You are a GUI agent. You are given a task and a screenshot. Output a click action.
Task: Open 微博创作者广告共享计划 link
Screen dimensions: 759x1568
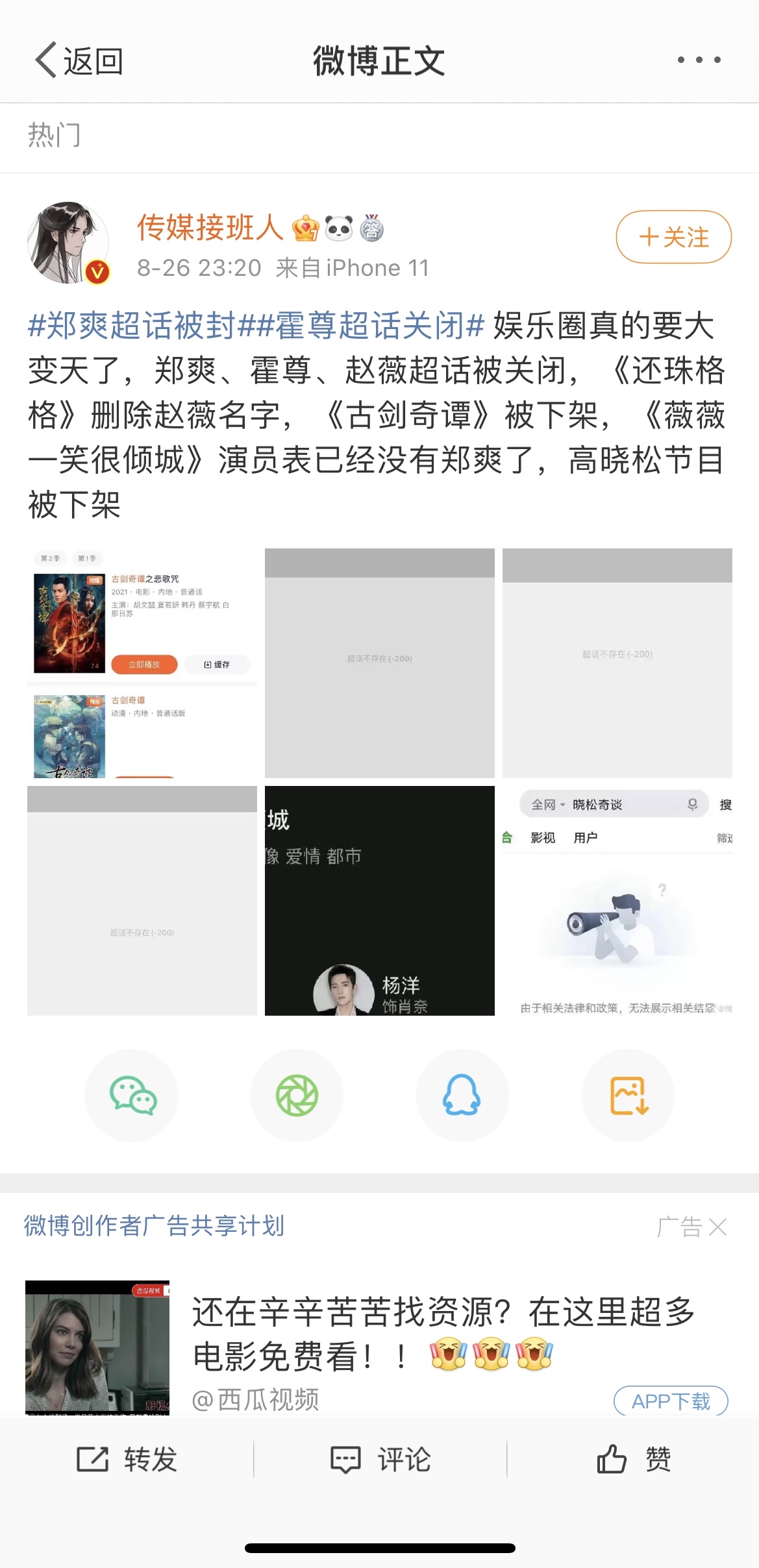[154, 1225]
